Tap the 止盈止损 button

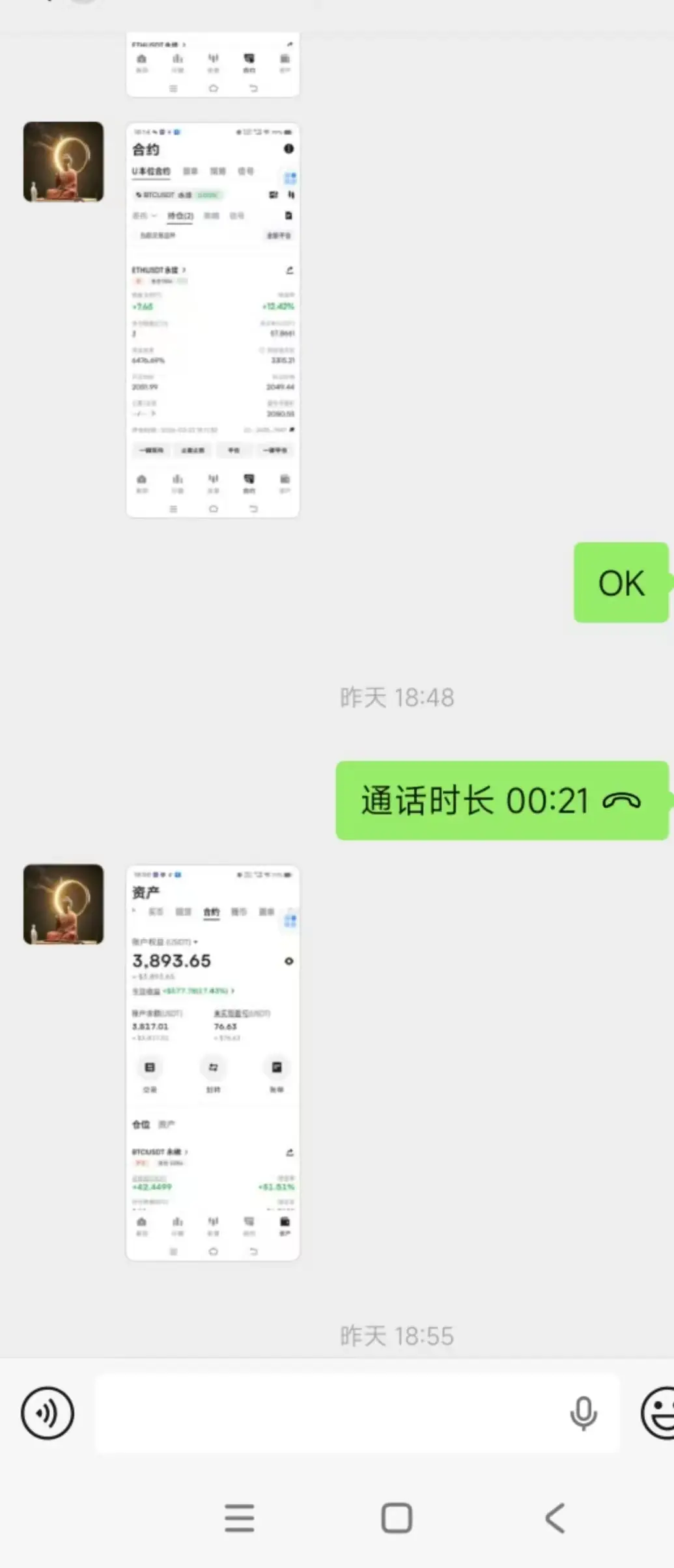point(193,450)
